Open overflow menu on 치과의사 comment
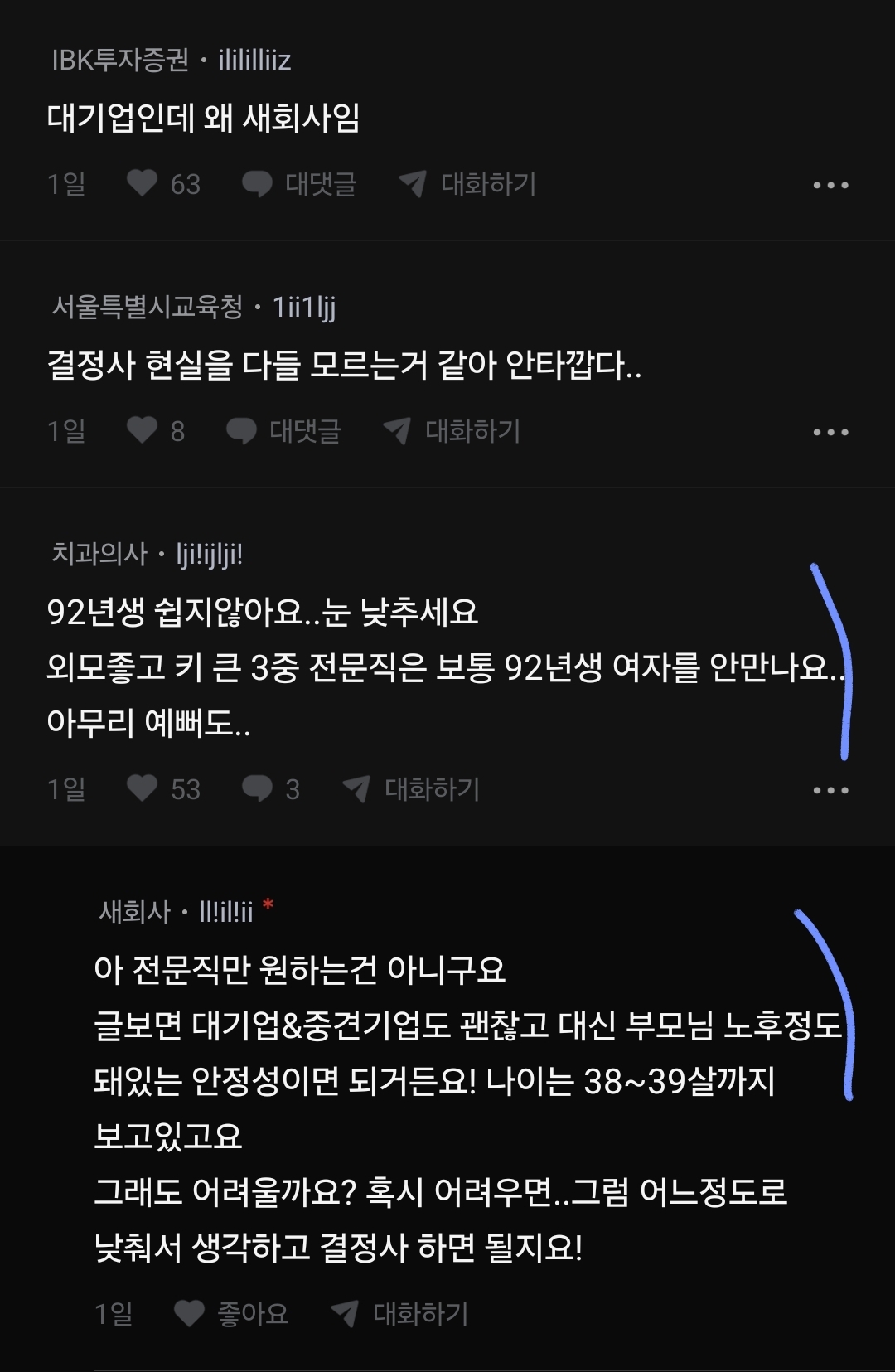 click(x=830, y=790)
